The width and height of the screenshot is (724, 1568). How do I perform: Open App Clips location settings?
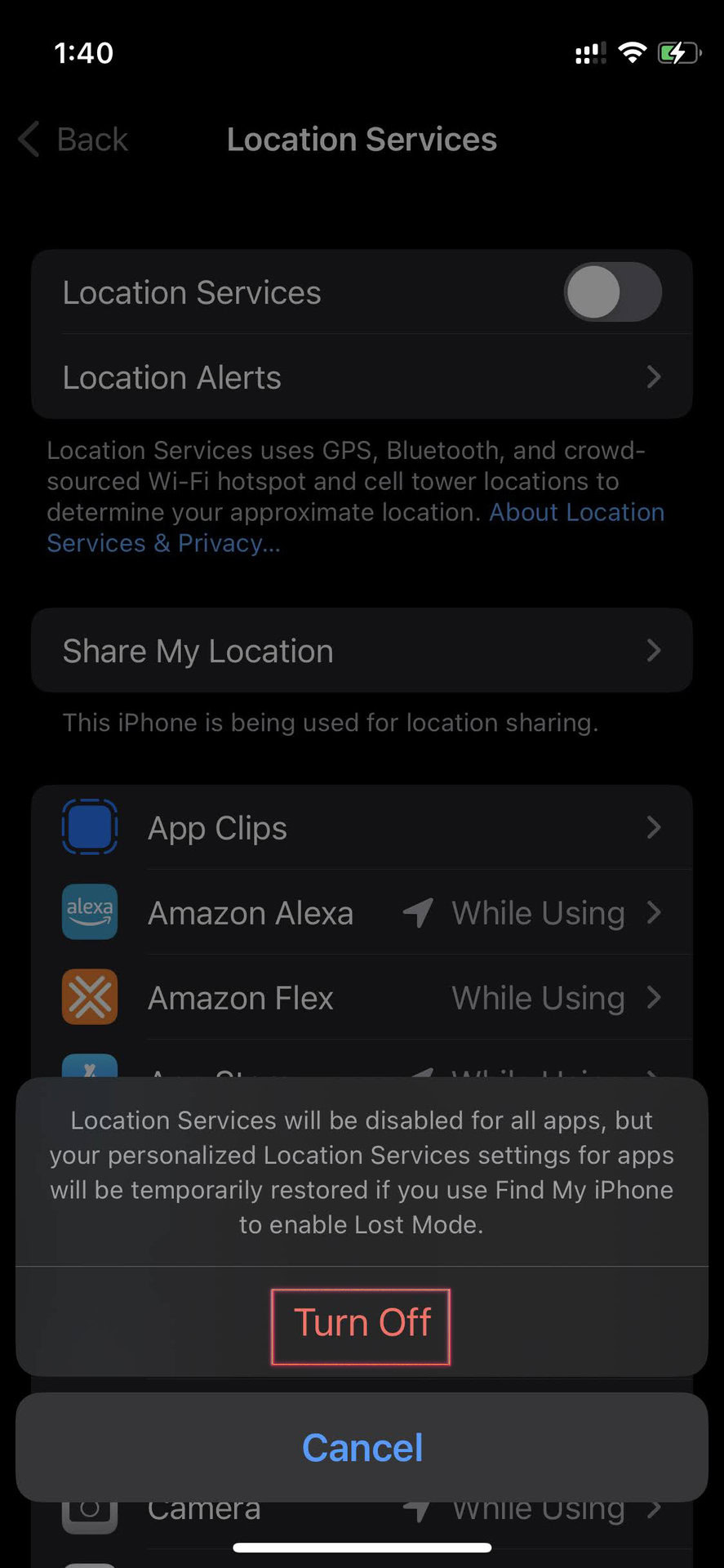click(x=362, y=828)
